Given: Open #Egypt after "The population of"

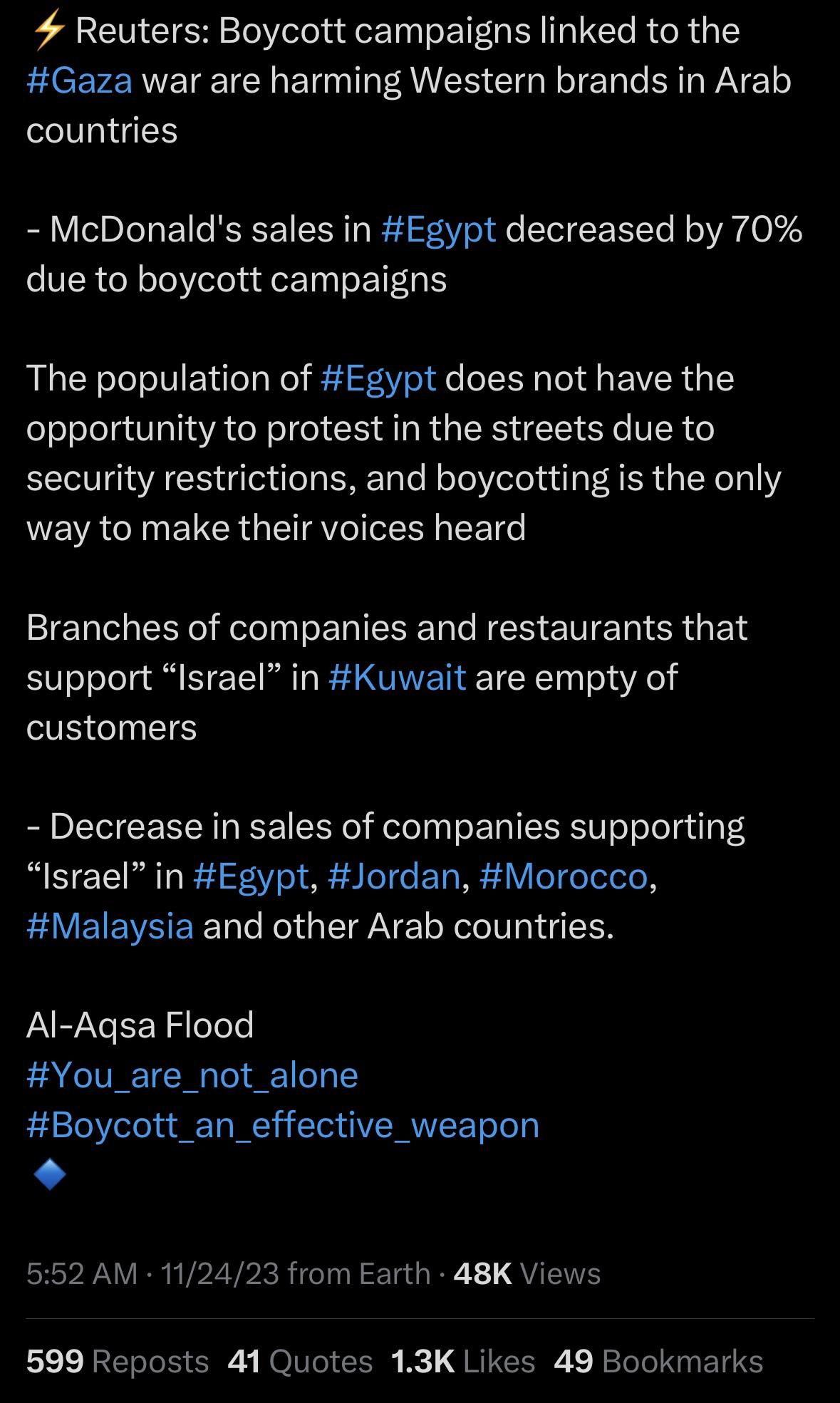Looking at the screenshot, I should pyautogui.click(x=378, y=378).
